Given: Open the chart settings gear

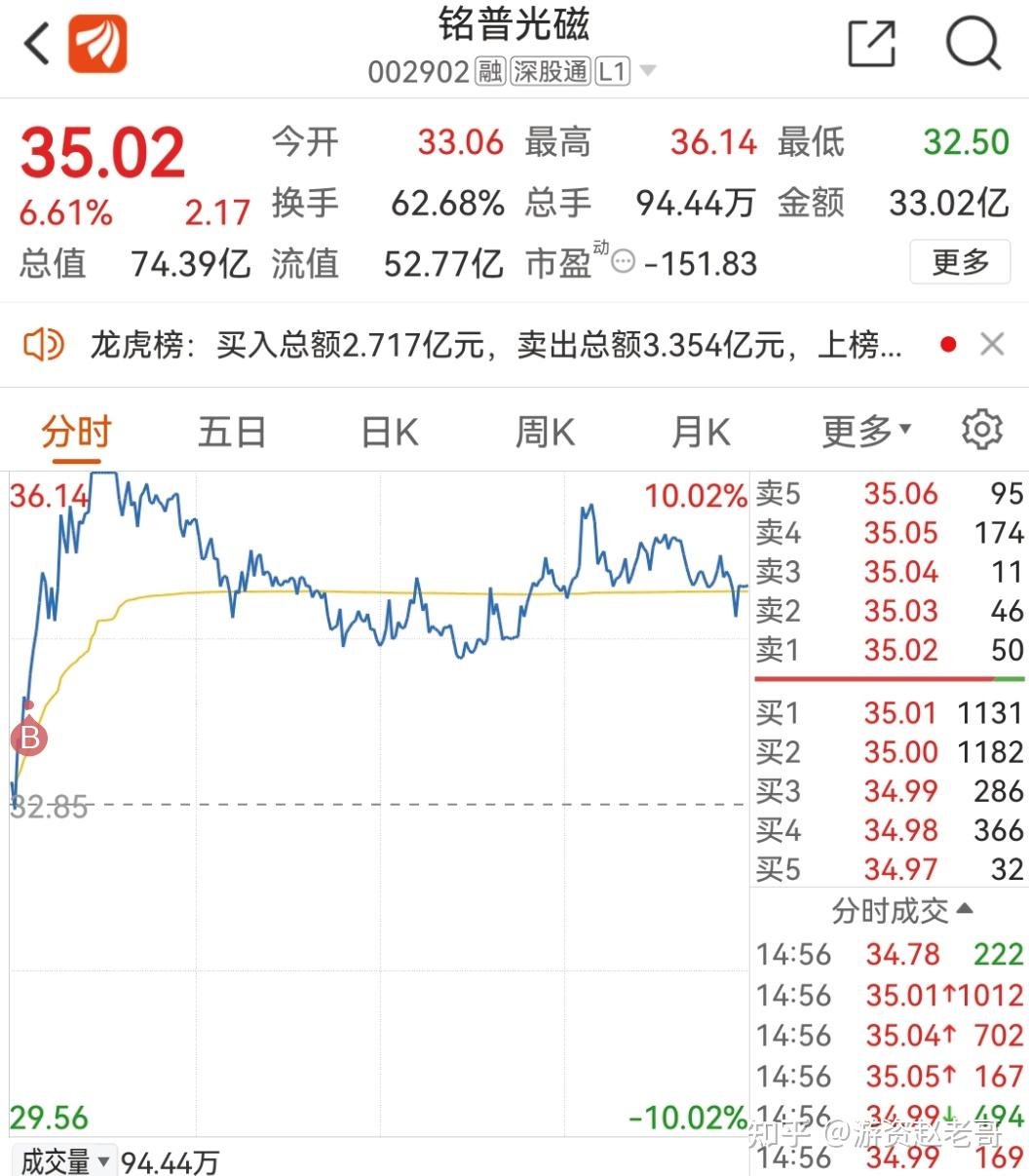Looking at the screenshot, I should pyautogui.click(x=982, y=429).
